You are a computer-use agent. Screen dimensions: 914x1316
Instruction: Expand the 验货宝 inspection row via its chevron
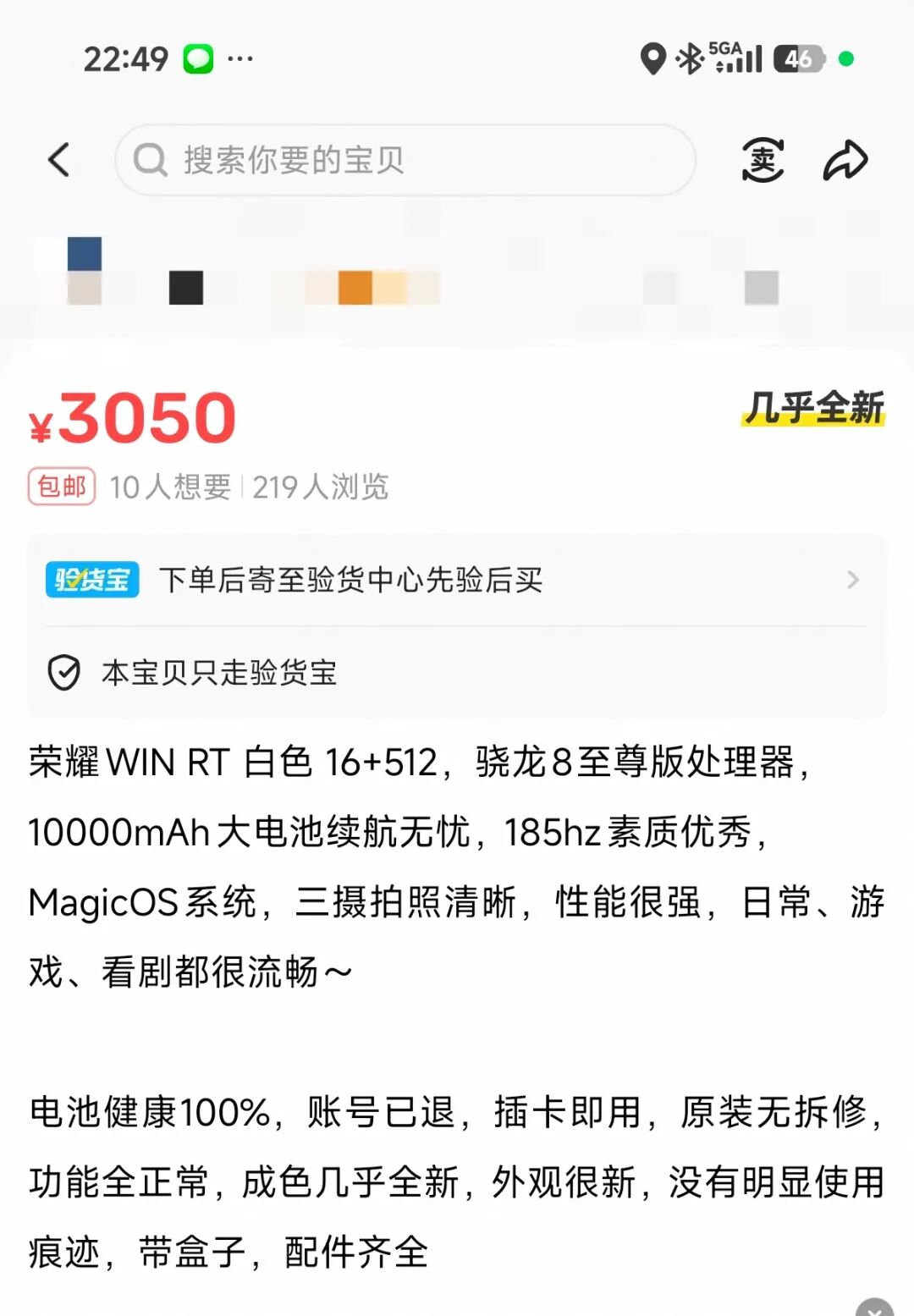pos(852,581)
